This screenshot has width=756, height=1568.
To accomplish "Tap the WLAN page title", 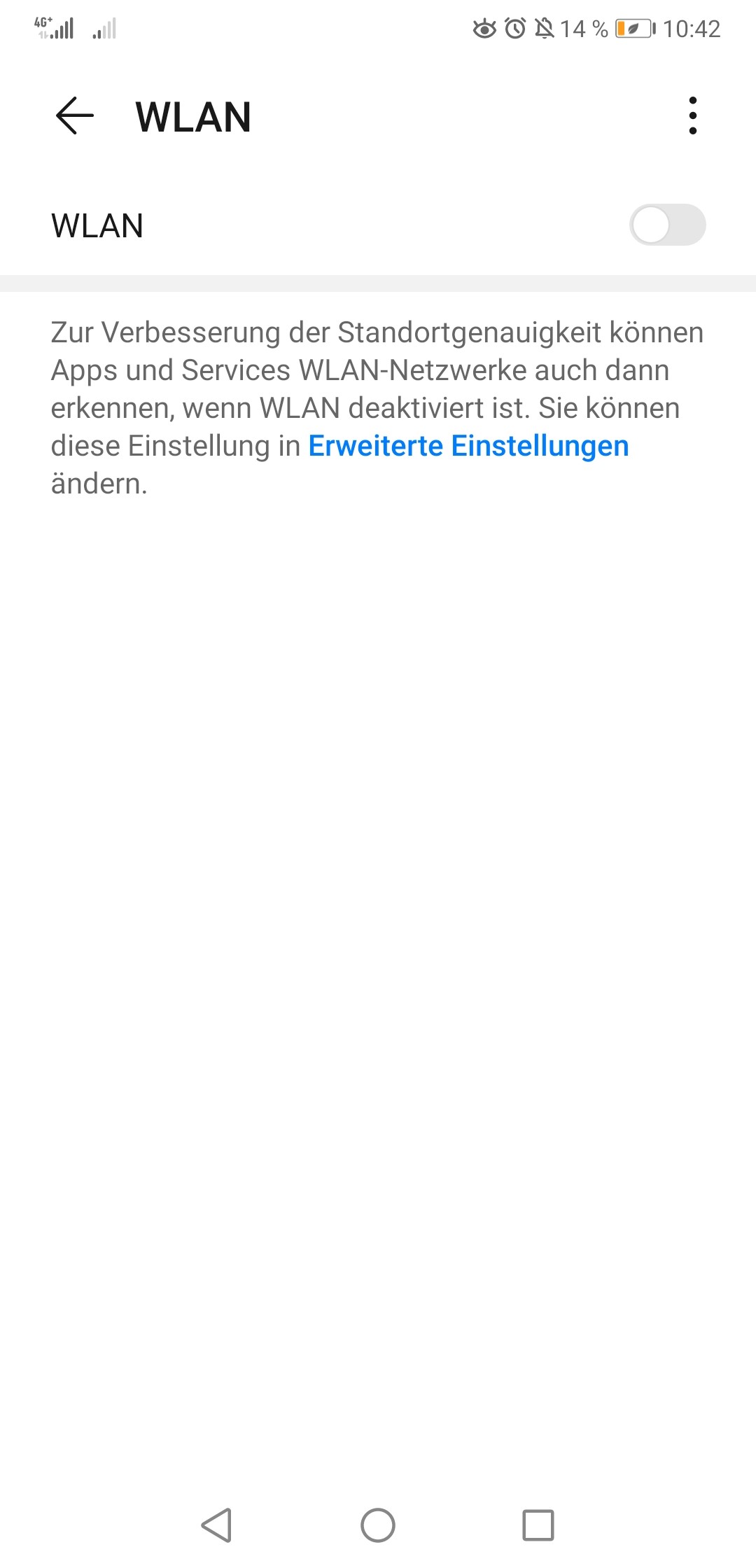I will [x=192, y=116].
